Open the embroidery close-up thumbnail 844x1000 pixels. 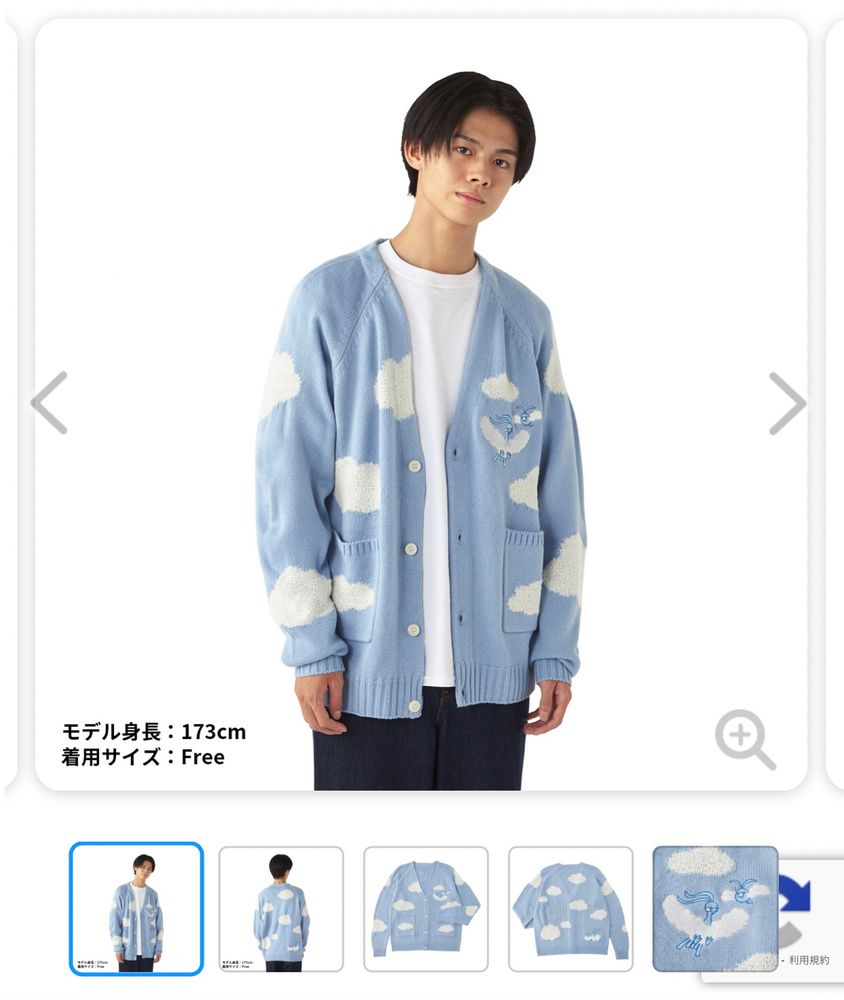tap(714, 908)
